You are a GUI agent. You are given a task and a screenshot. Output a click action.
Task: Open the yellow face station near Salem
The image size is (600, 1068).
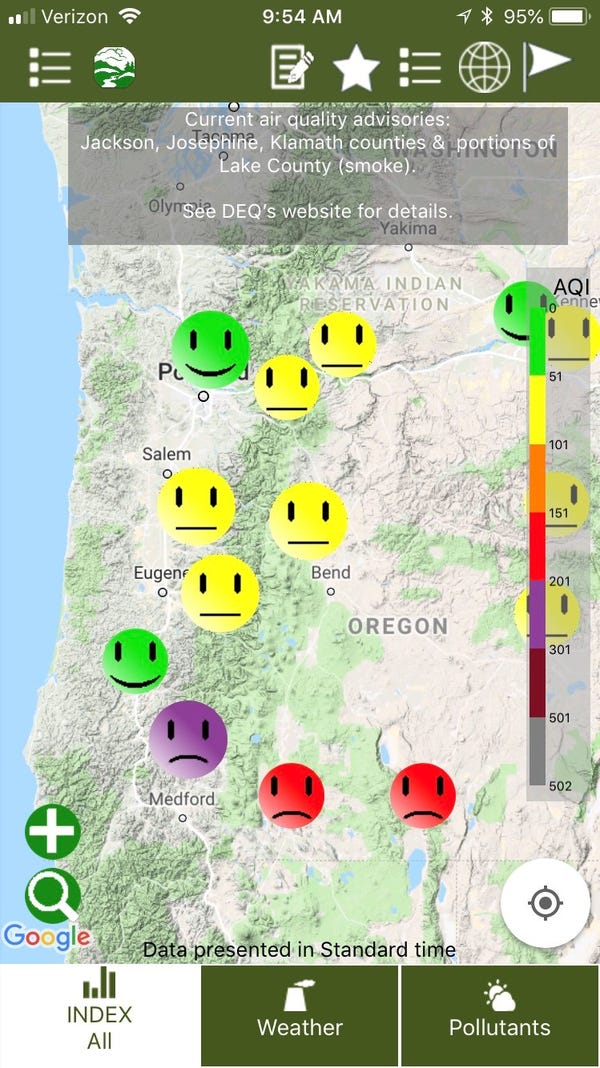pos(196,506)
